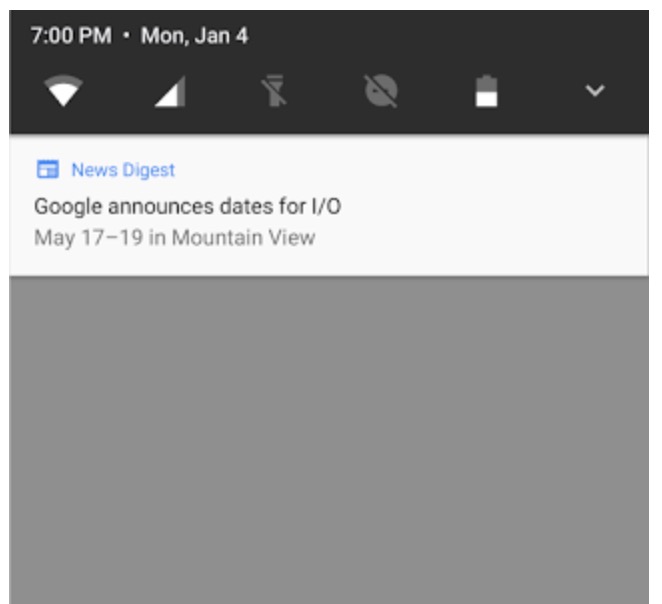Open the News Digest notification about I/O
662x604 pixels.
click(x=329, y=206)
